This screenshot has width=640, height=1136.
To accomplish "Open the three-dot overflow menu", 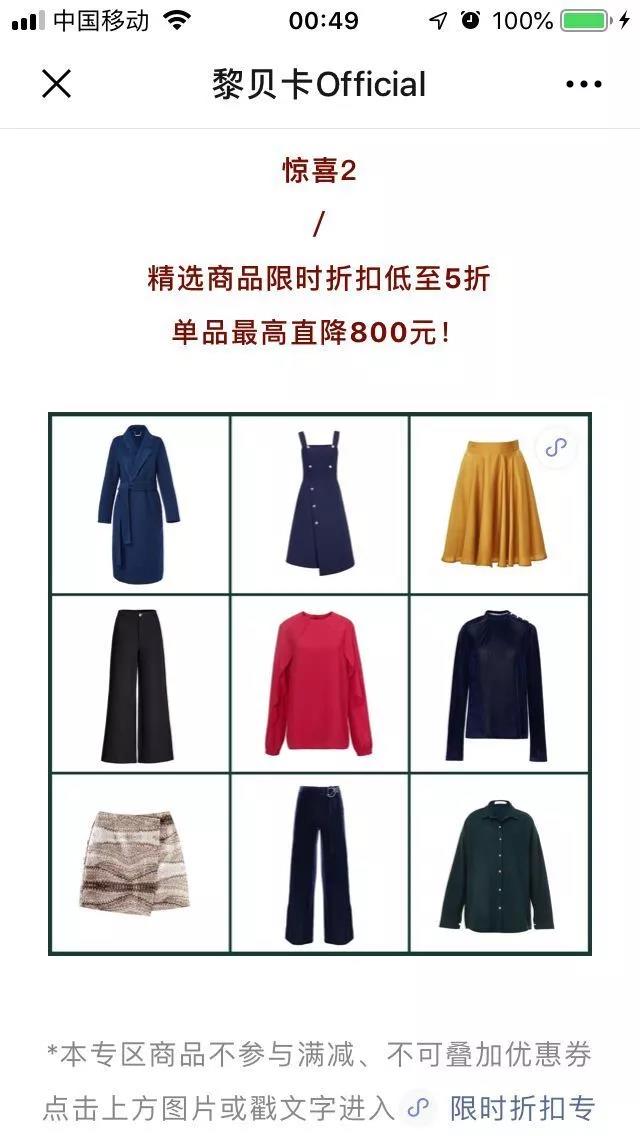I will point(583,85).
